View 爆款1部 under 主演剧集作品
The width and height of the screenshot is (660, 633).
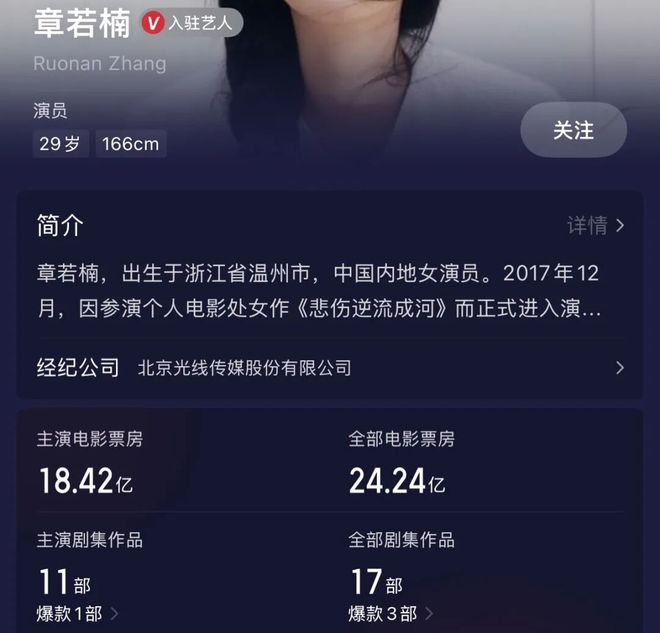pos(78,613)
